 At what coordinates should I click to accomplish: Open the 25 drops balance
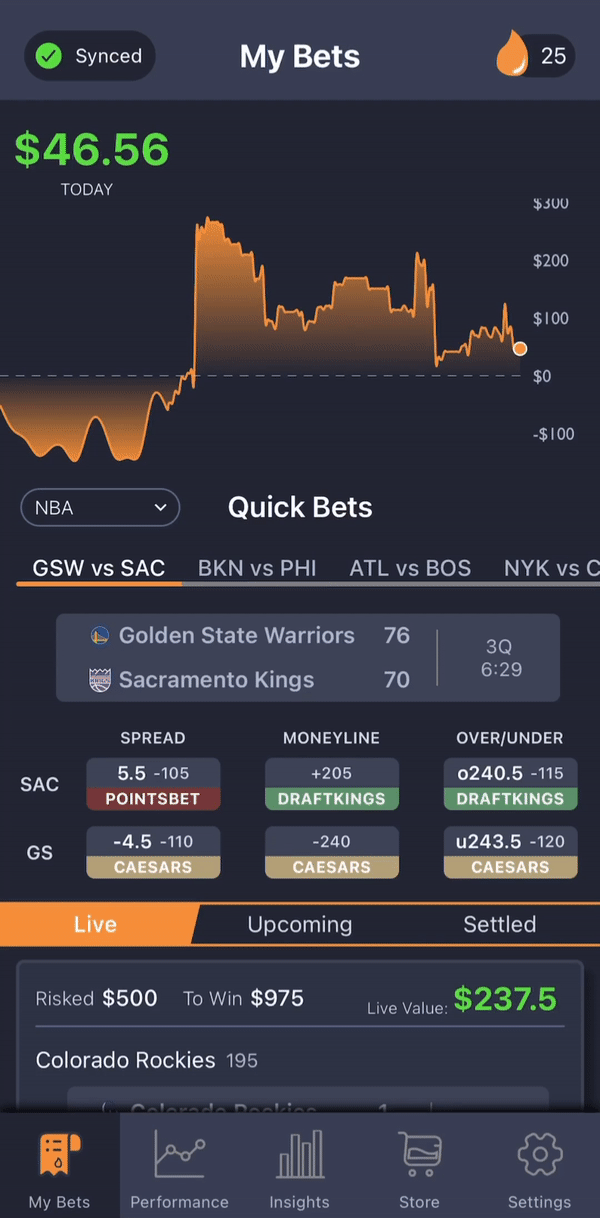[x=535, y=56]
